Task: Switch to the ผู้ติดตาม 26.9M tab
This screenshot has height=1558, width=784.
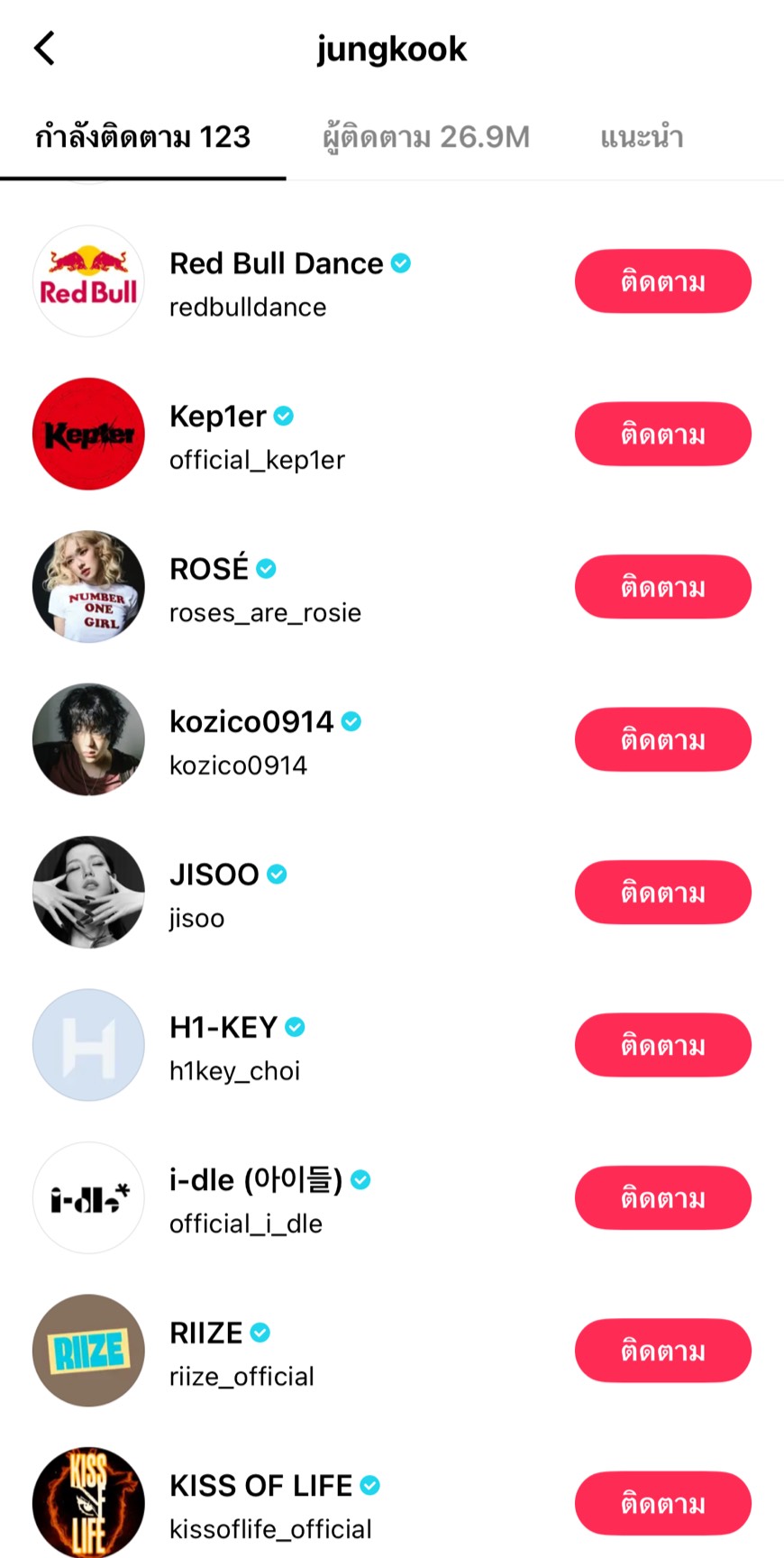Action: point(426,137)
